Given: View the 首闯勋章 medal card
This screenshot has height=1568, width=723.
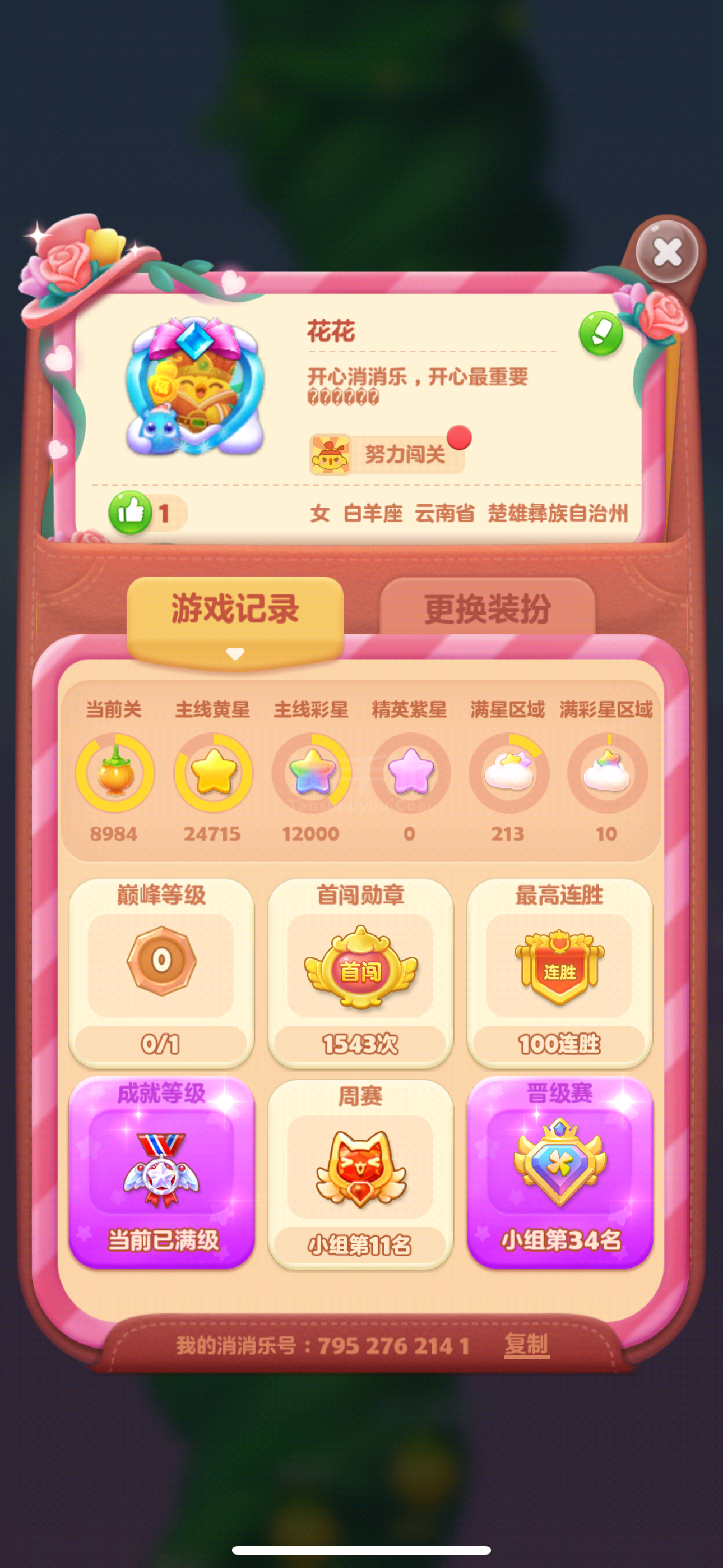Looking at the screenshot, I should point(360,972).
